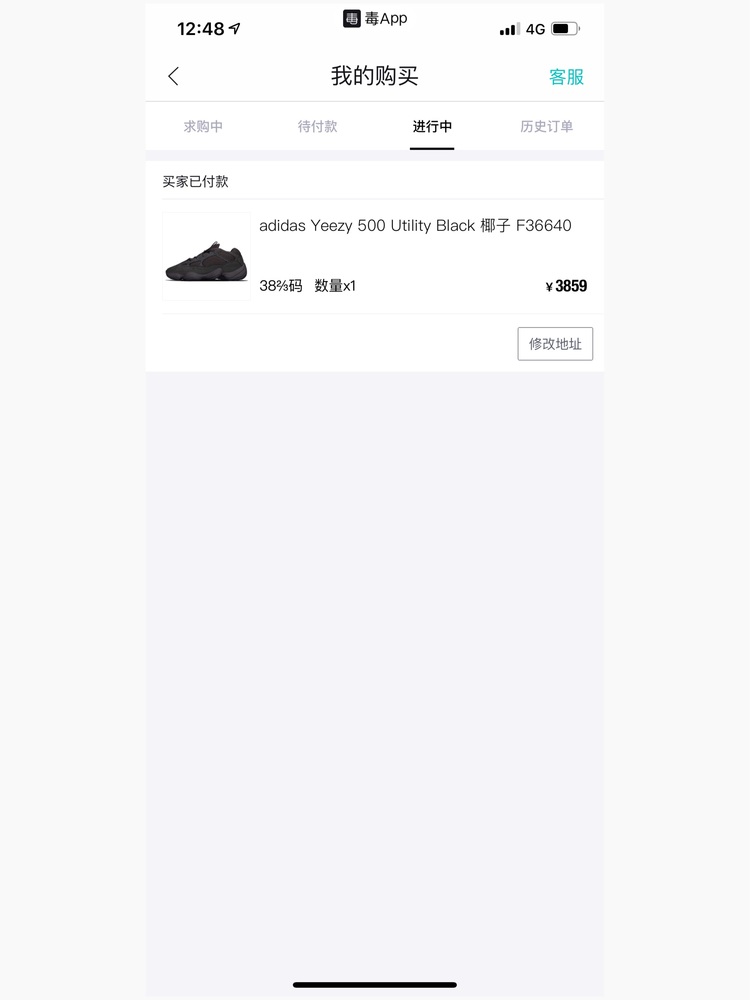Image resolution: width=750 pixels, height=1000 pixels.
Task: Switch to the 待付款 tab
Action: 318,127
